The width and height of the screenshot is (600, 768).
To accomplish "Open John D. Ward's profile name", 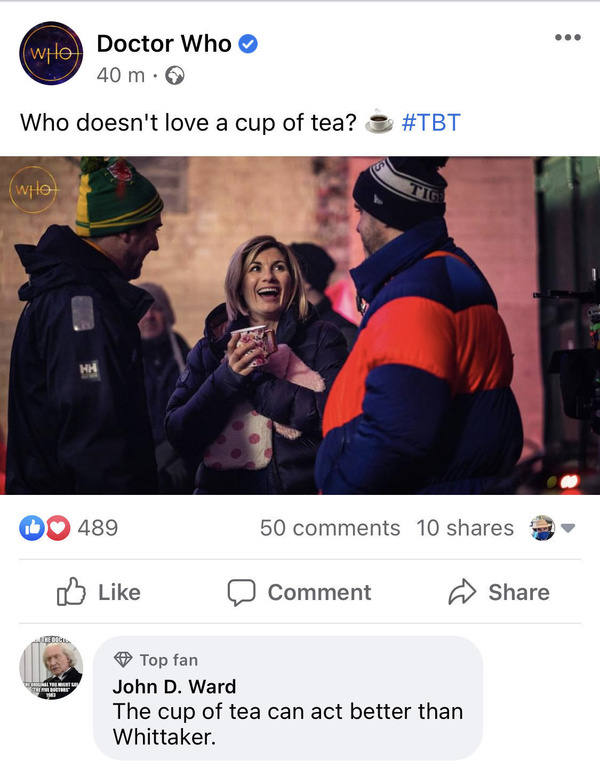I will tap(174, 686).
